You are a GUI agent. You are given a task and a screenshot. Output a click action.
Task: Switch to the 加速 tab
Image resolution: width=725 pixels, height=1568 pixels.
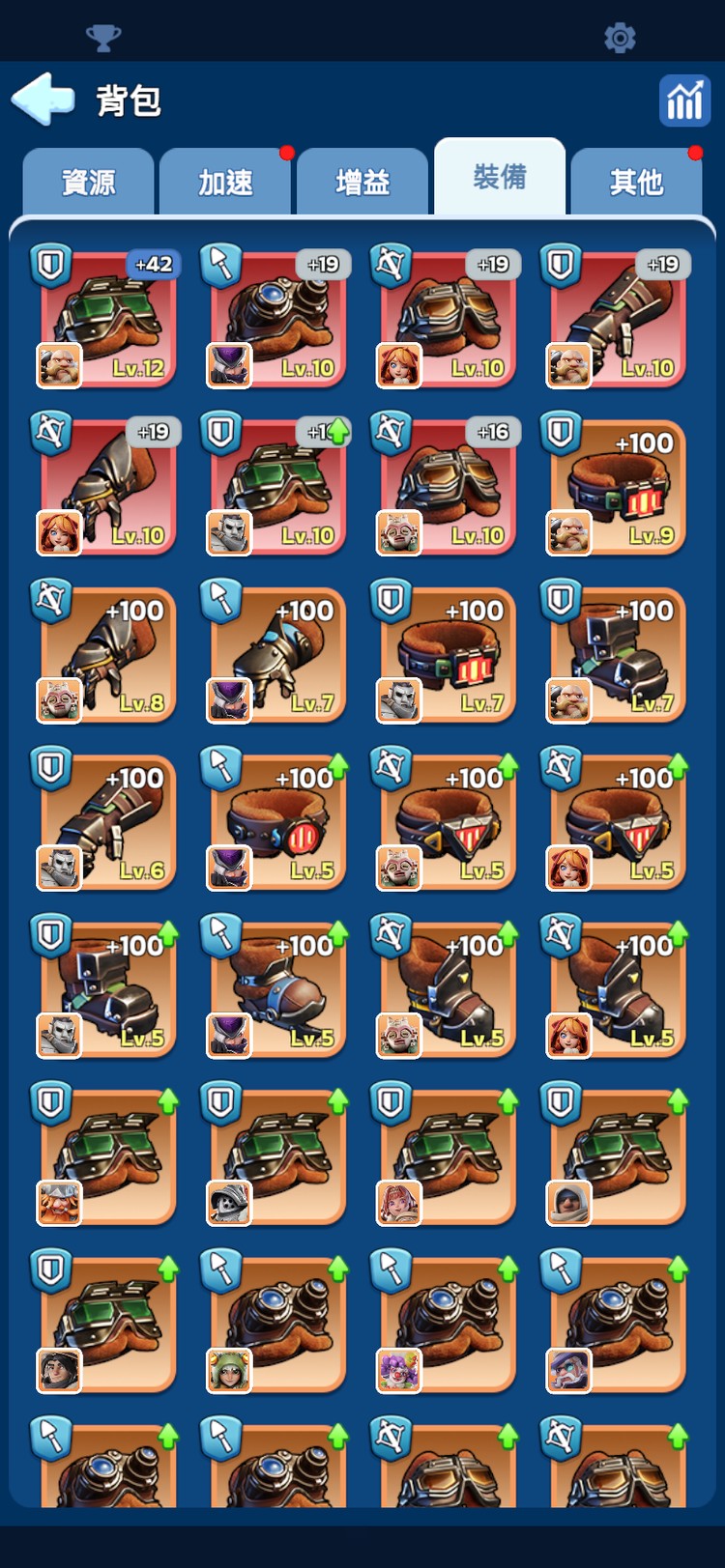tap(225, 182)
